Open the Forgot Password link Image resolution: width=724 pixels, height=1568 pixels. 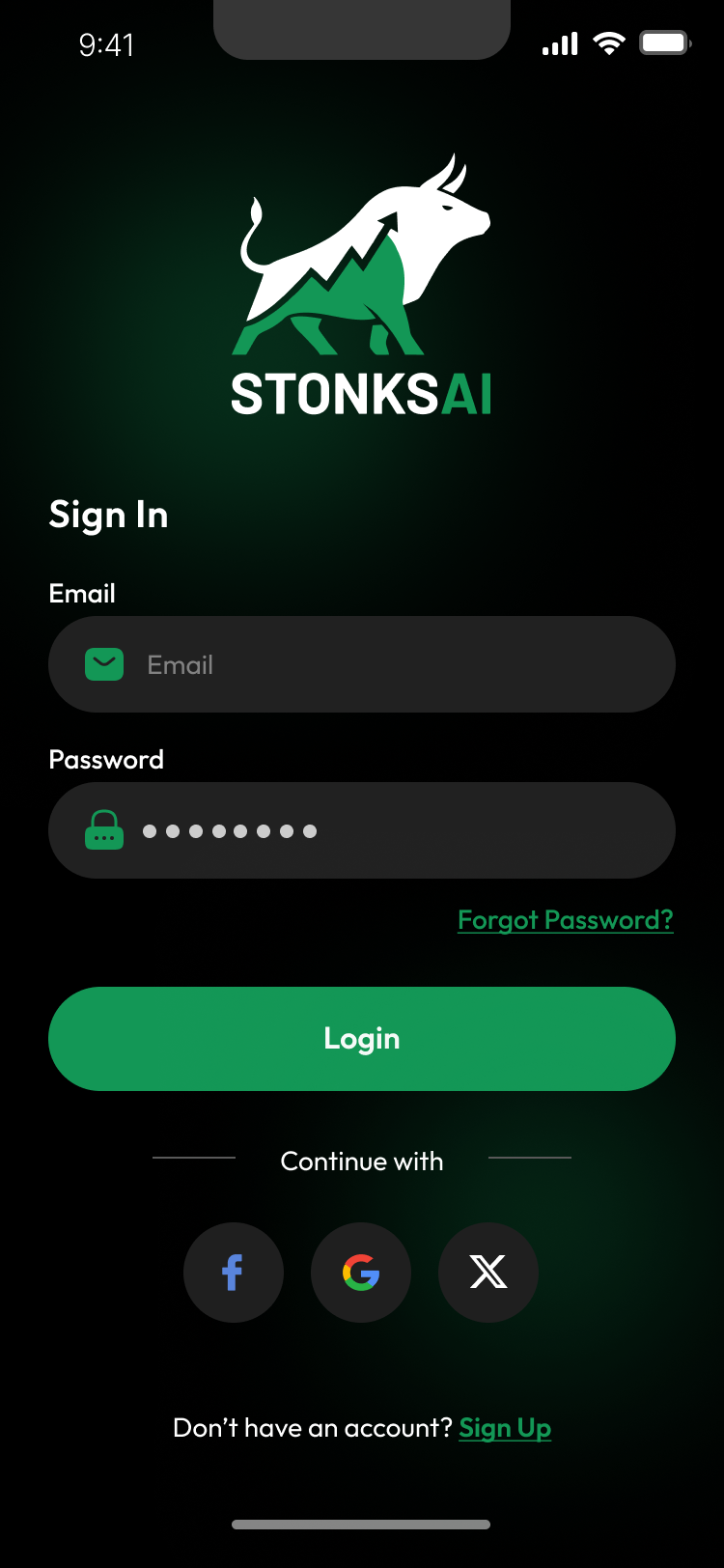(565, 920)
